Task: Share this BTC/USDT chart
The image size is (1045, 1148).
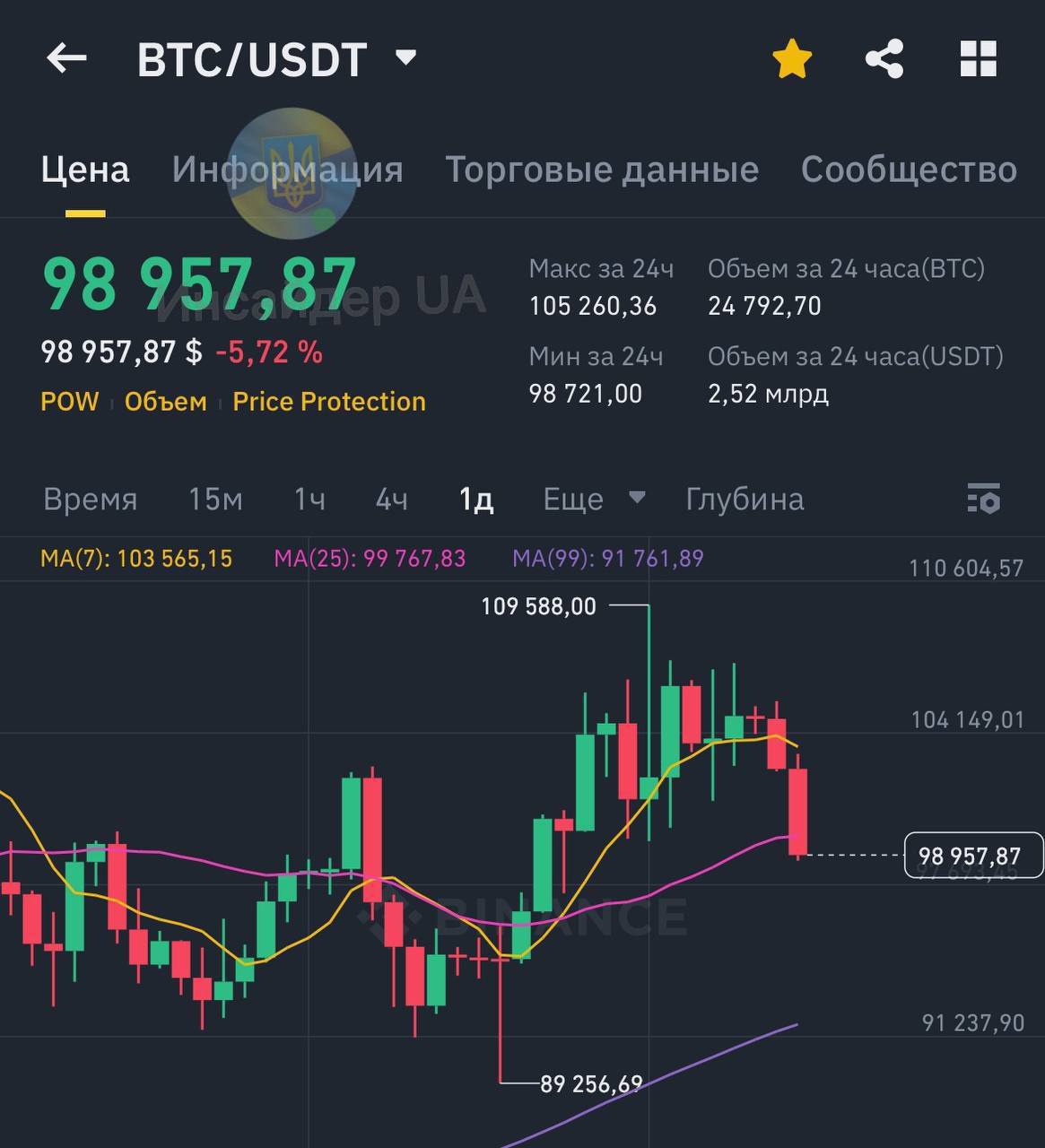Action: tap(884, 60)
